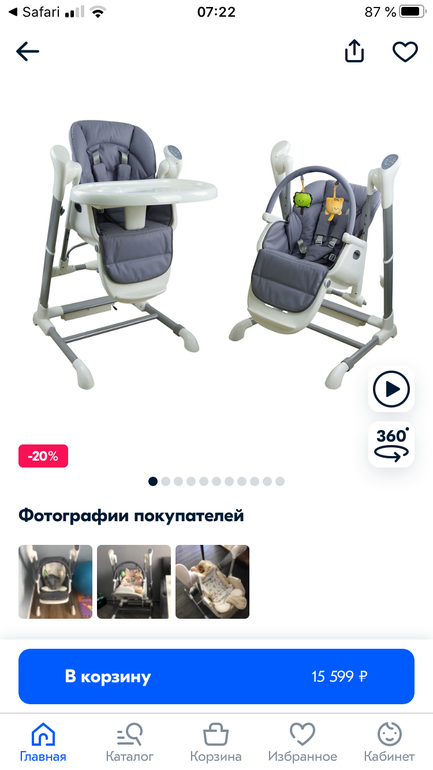This screenshot has height=770, width=433.
Task: Switch to the Главная tab
Action: (43, 742)
